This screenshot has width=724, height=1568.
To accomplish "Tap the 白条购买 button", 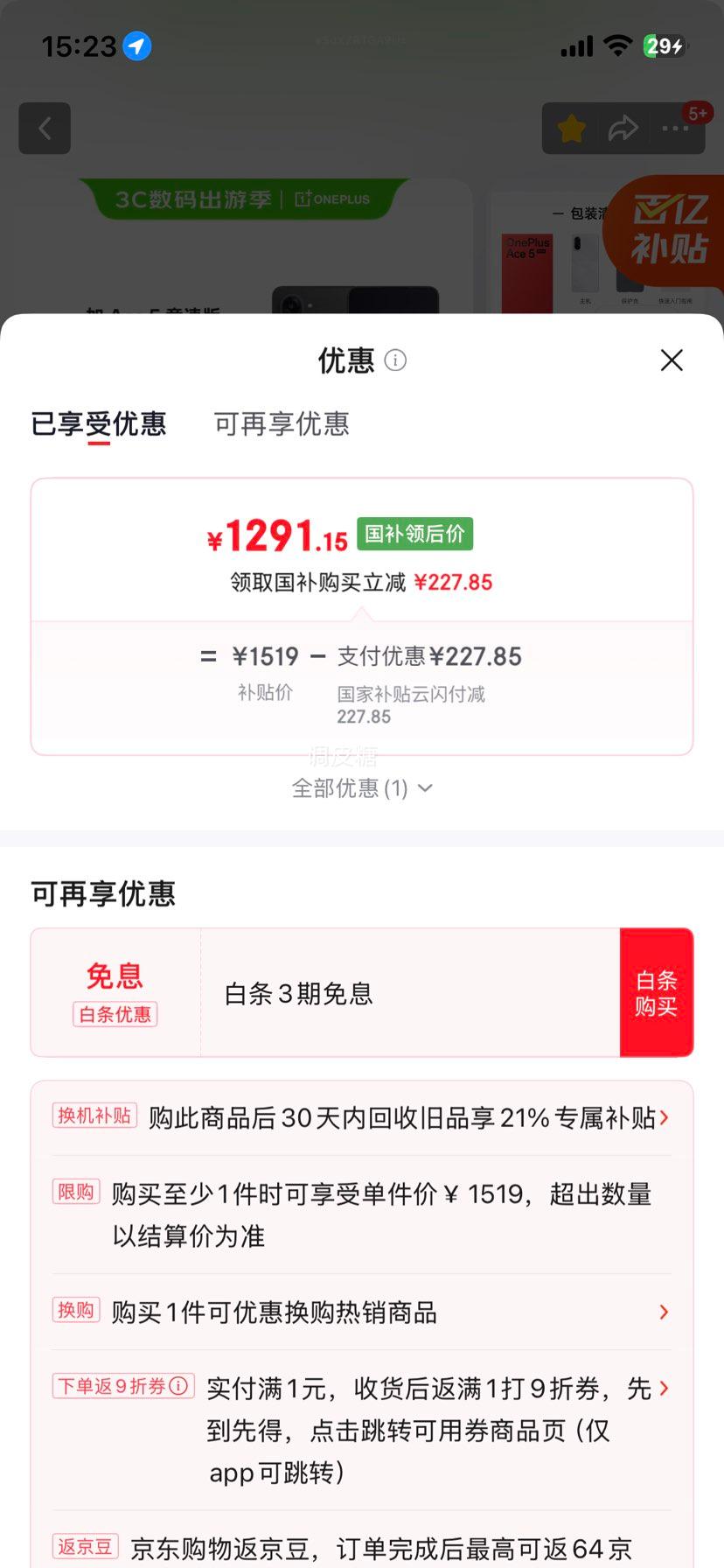I will click(x=656, y=993).
